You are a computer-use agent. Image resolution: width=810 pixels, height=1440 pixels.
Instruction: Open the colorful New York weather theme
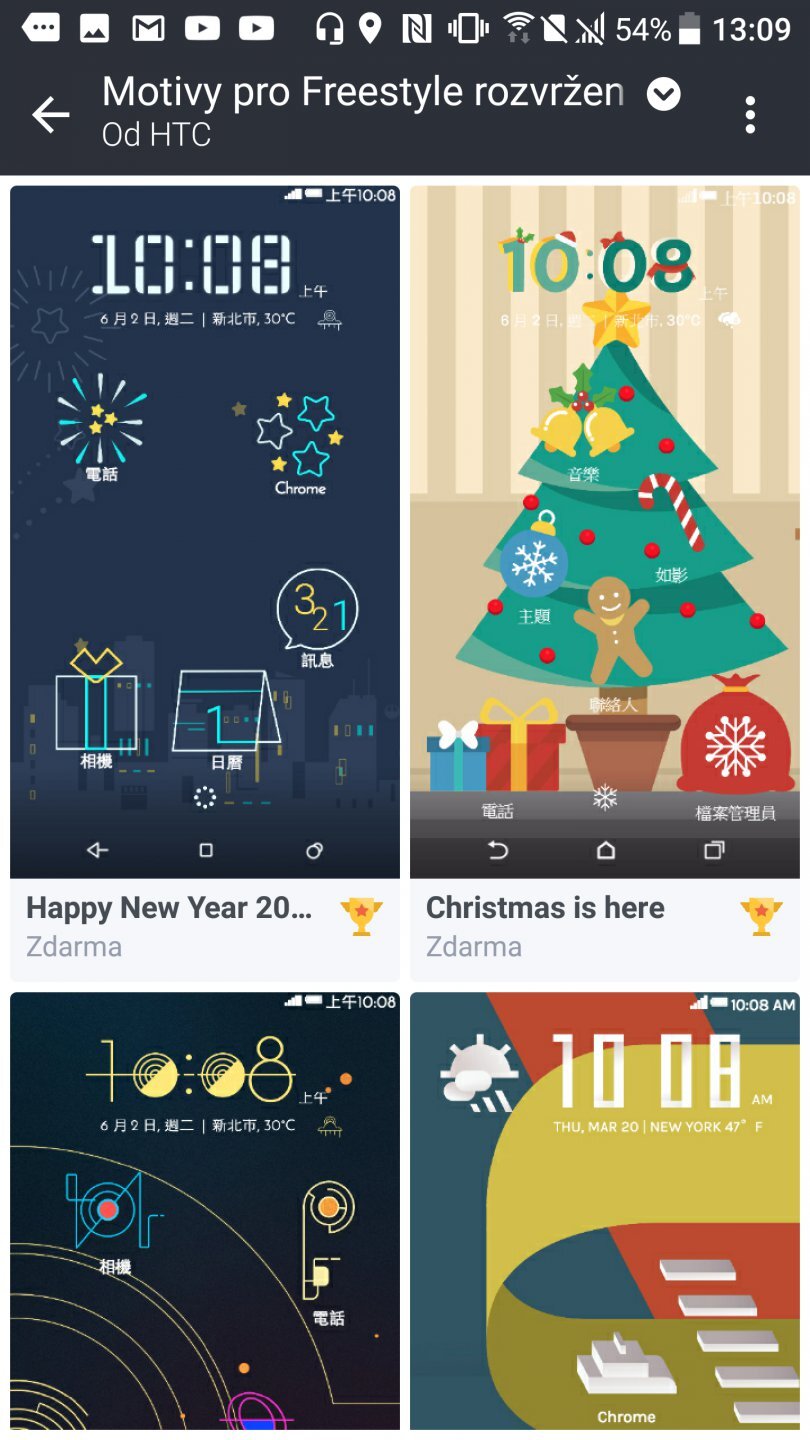pos(605,1210)
